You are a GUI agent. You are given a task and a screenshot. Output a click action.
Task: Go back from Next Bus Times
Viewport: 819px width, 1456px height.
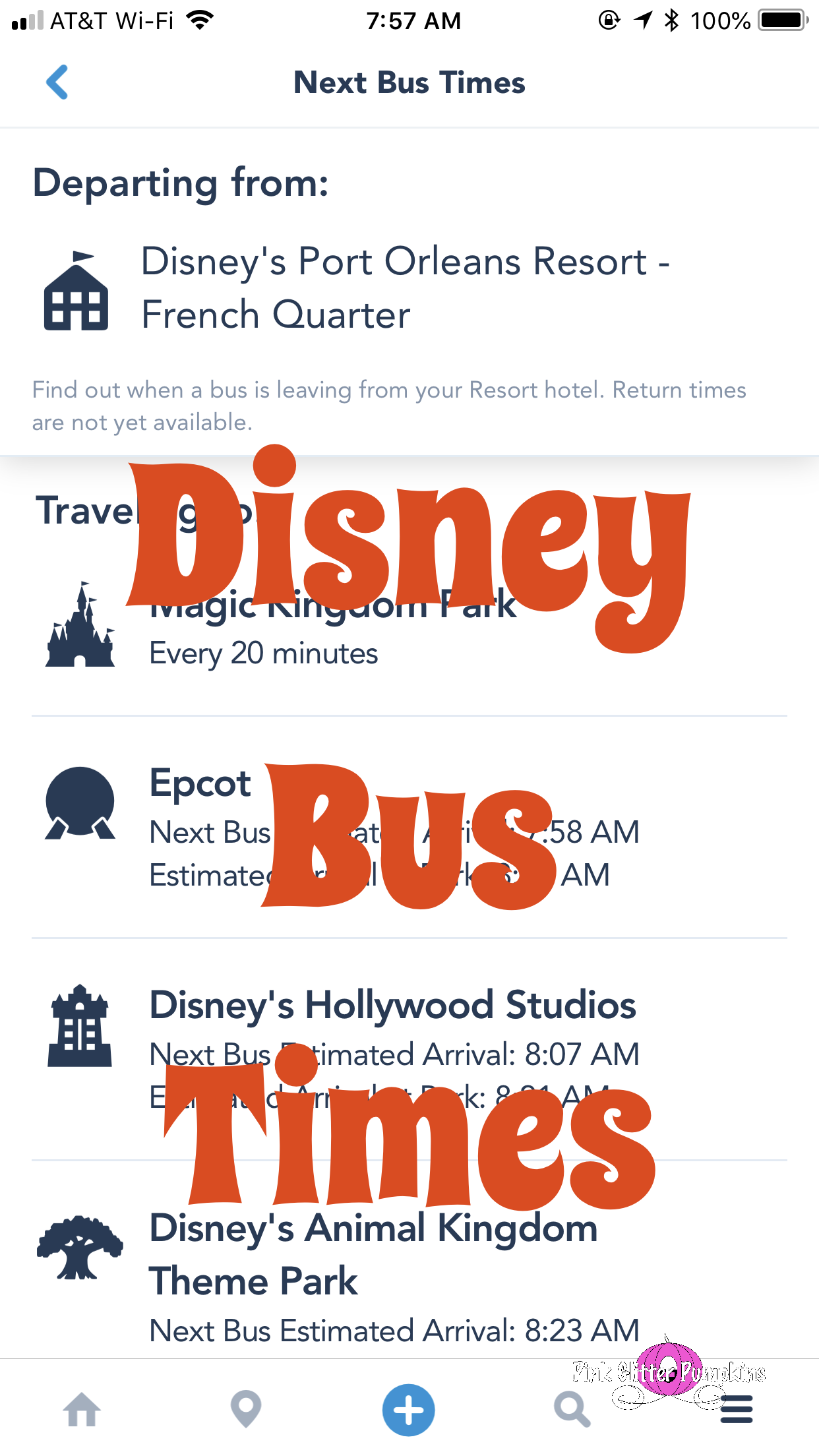coord(57,82)
